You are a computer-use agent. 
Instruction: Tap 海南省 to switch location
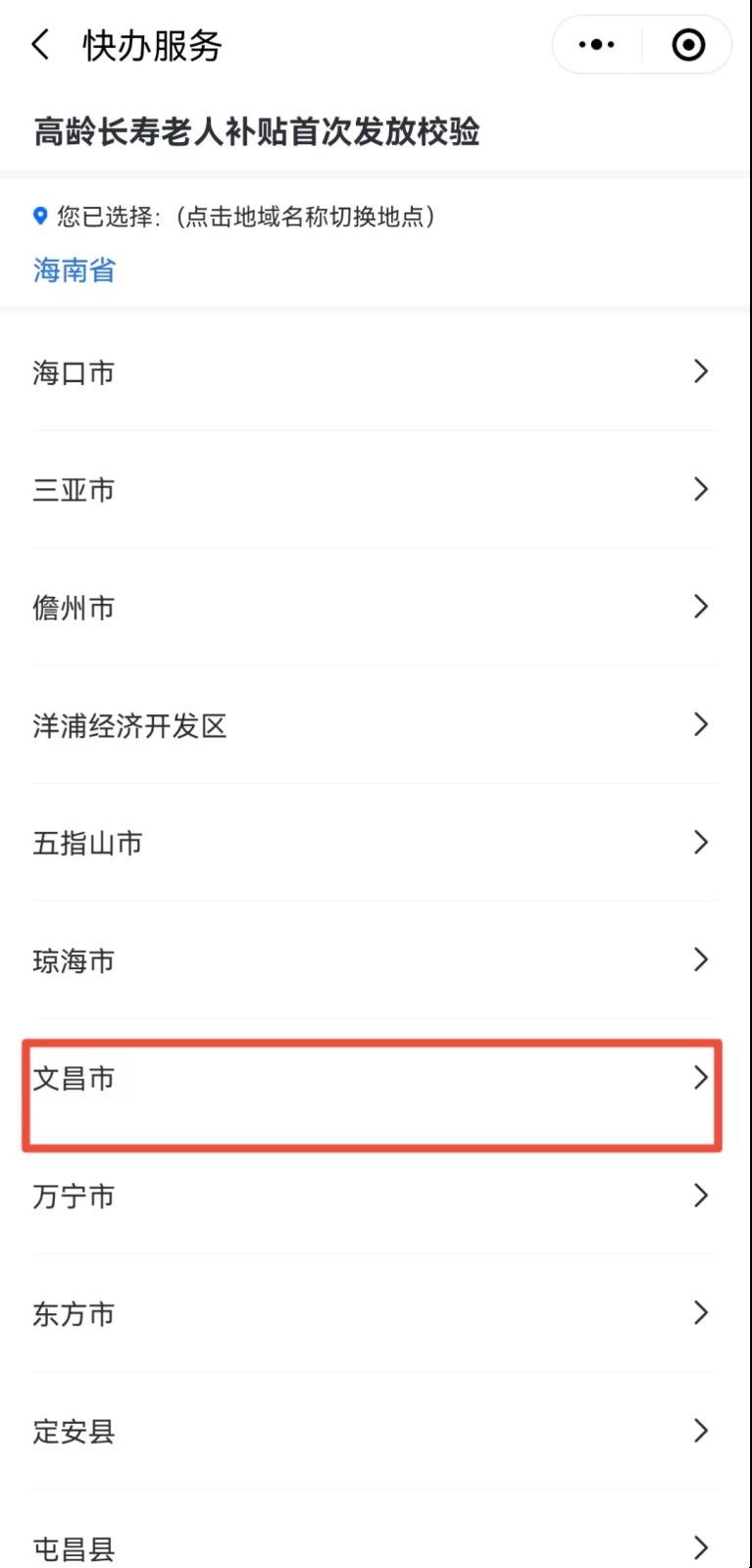tap(75, 270)
